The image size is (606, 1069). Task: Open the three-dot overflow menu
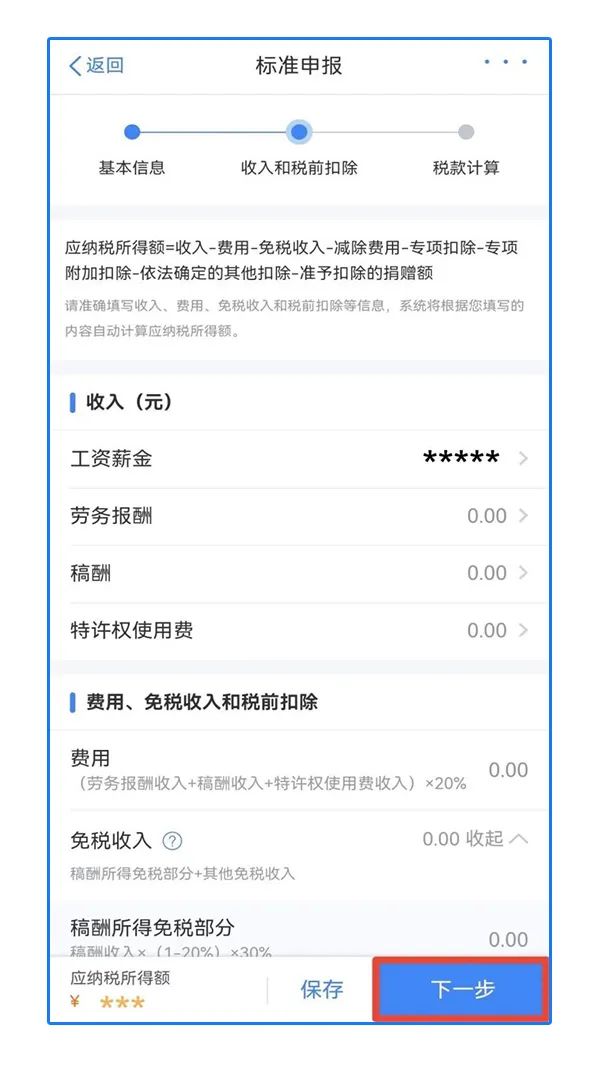(506, 62)
